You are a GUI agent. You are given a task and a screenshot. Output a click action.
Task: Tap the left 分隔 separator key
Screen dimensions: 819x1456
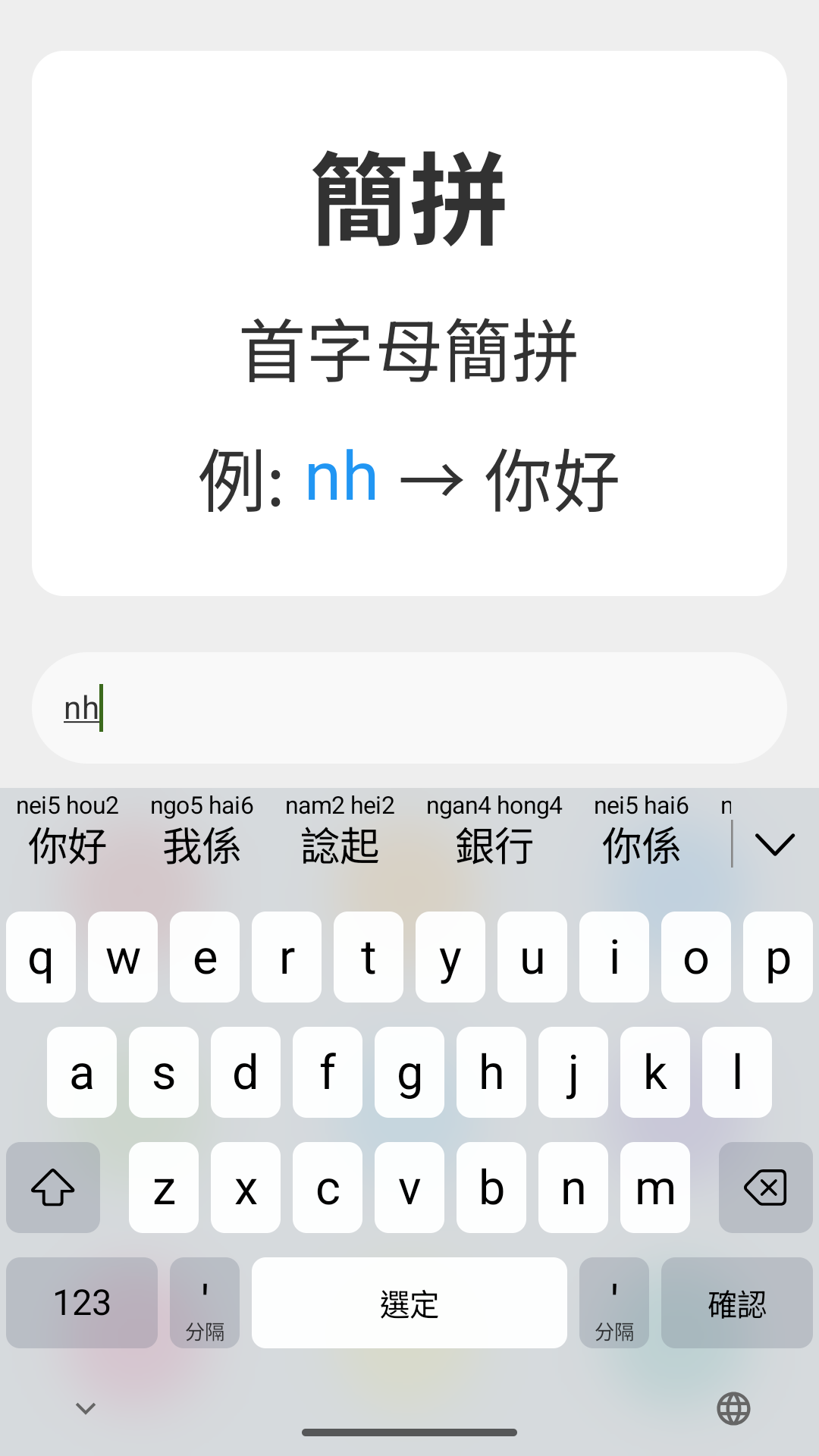(x=205, y=1303)
